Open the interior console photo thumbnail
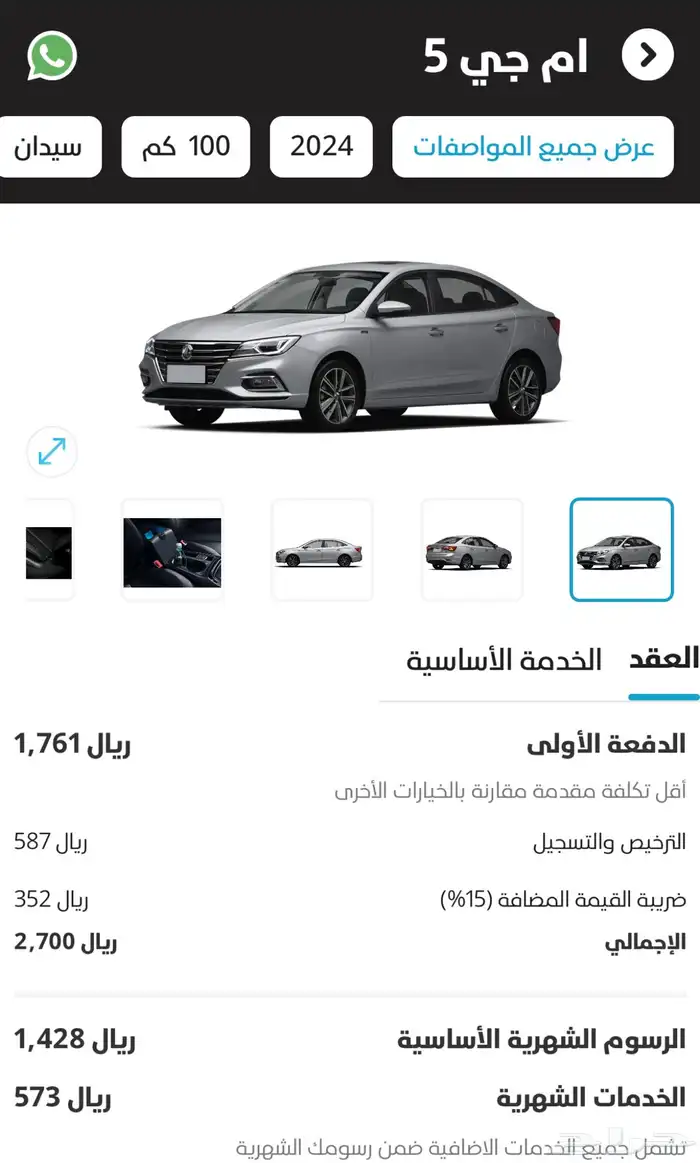Viewport: 700px width, 1163px height. tap(172, 550)
